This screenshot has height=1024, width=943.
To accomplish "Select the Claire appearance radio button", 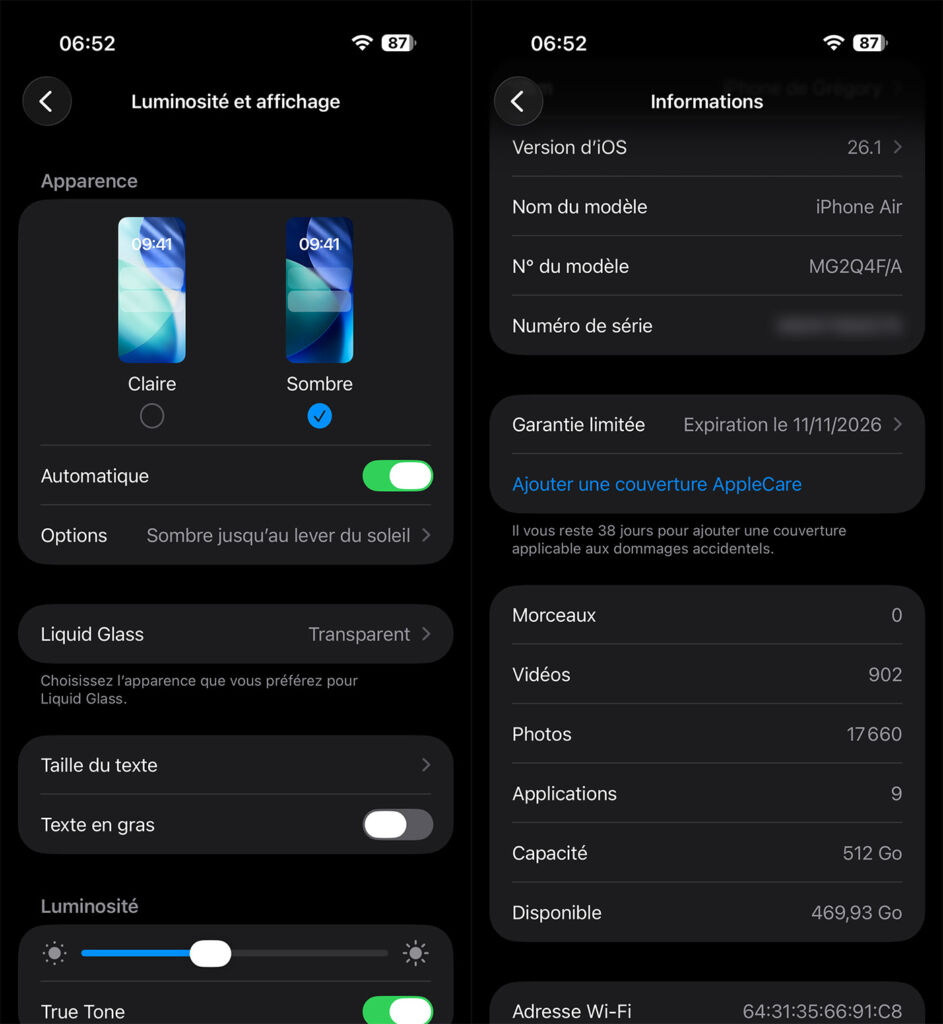I will tap(152, 416).
